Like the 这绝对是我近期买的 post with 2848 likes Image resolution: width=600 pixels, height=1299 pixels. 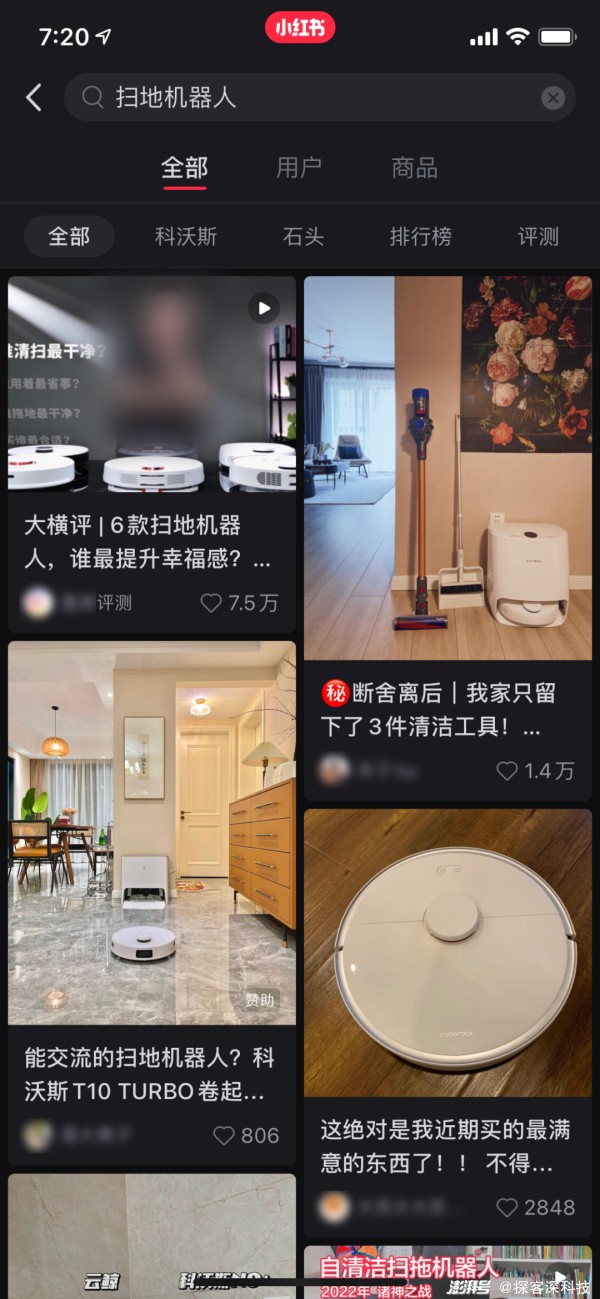tap(508, 1207)
